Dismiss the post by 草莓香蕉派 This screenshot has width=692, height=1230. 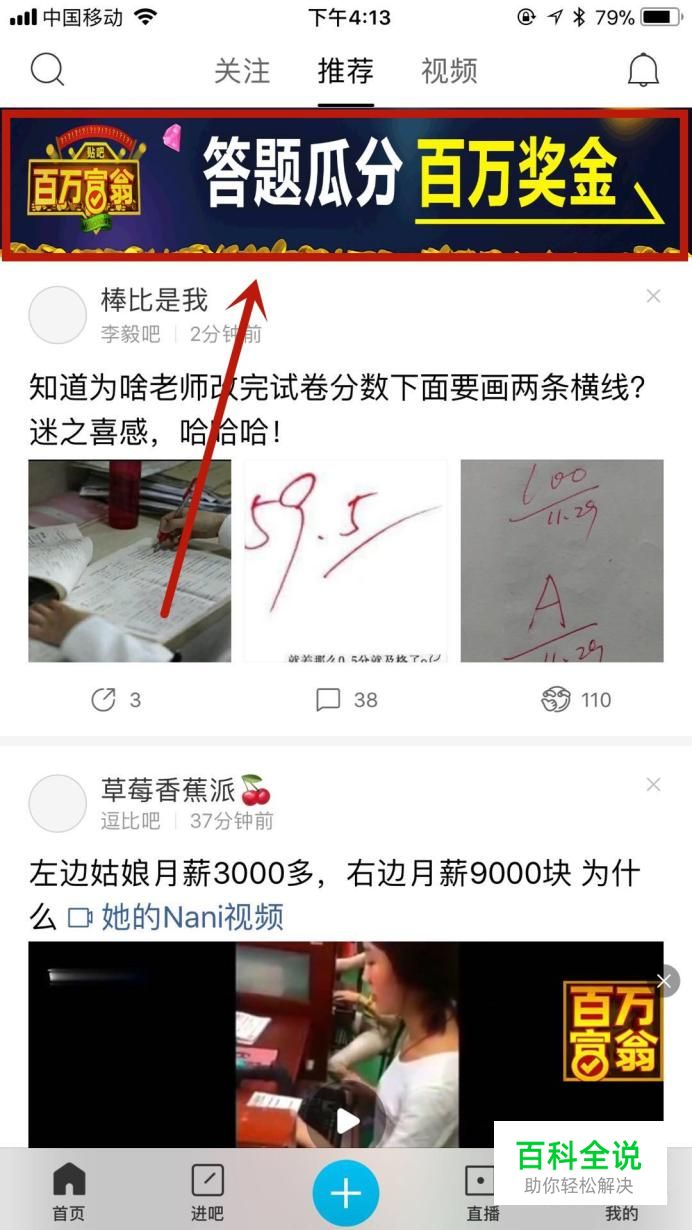653,785
